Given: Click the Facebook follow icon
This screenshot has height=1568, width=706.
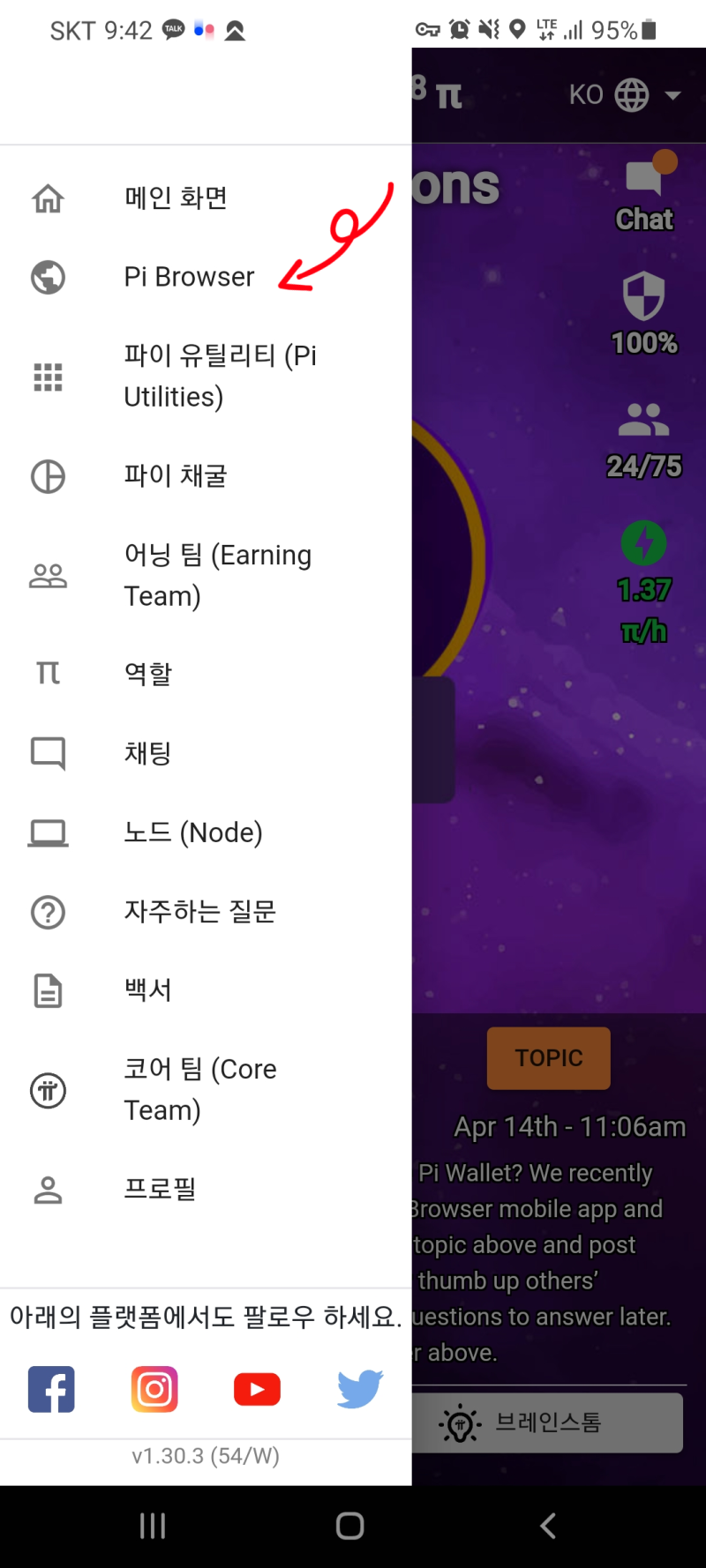Looking at the screenshot, I should [x=50, y=1389].
